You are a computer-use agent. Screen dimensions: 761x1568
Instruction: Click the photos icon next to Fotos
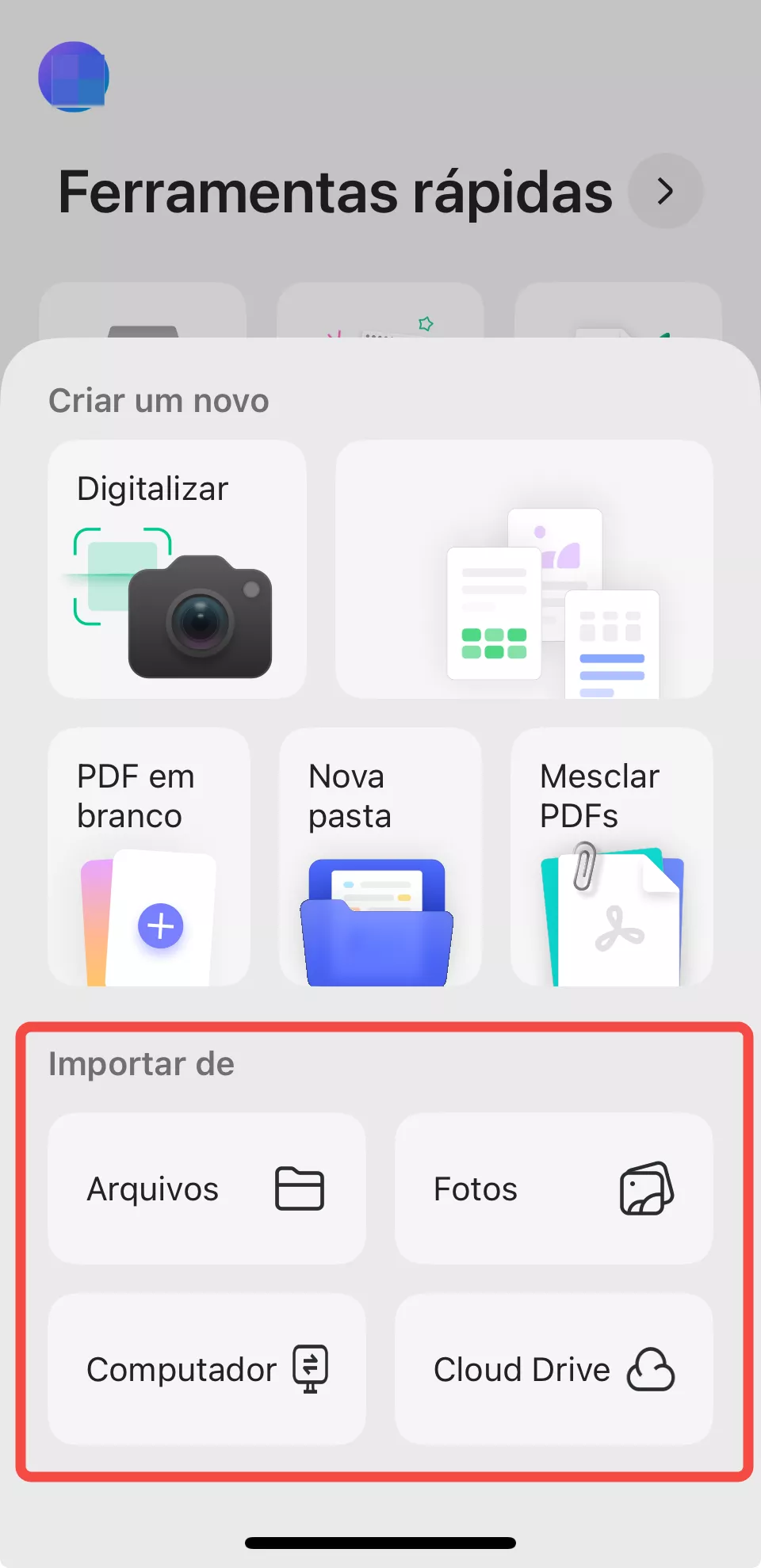pyautogui.click(x=646, y=1188)
